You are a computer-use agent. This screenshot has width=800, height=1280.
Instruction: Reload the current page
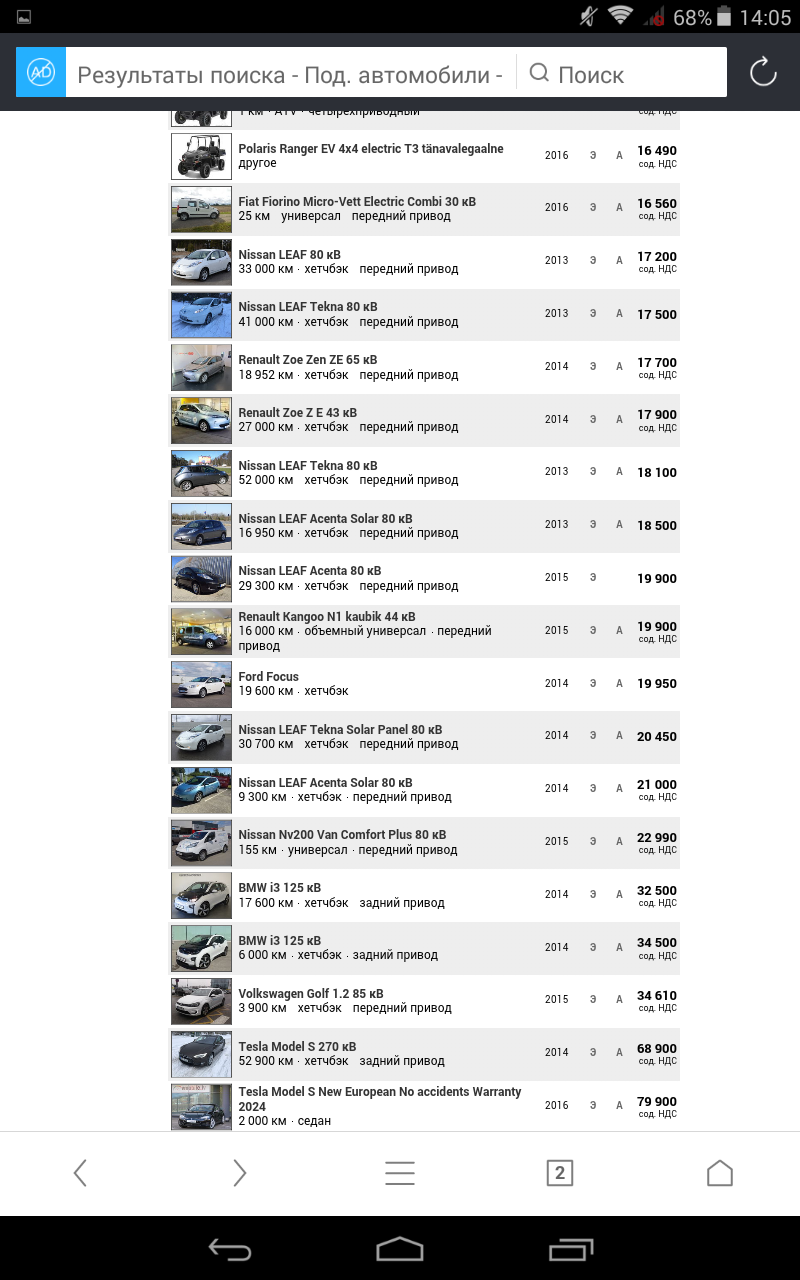(x=763, y=72)
